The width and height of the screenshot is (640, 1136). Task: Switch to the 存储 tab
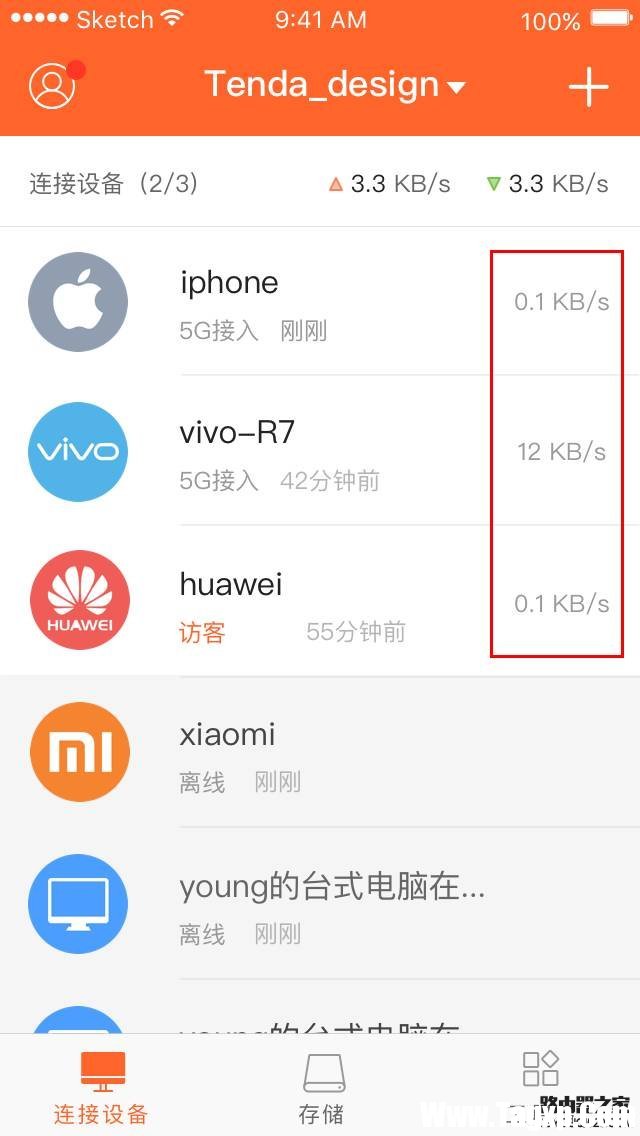point(322,1086)
